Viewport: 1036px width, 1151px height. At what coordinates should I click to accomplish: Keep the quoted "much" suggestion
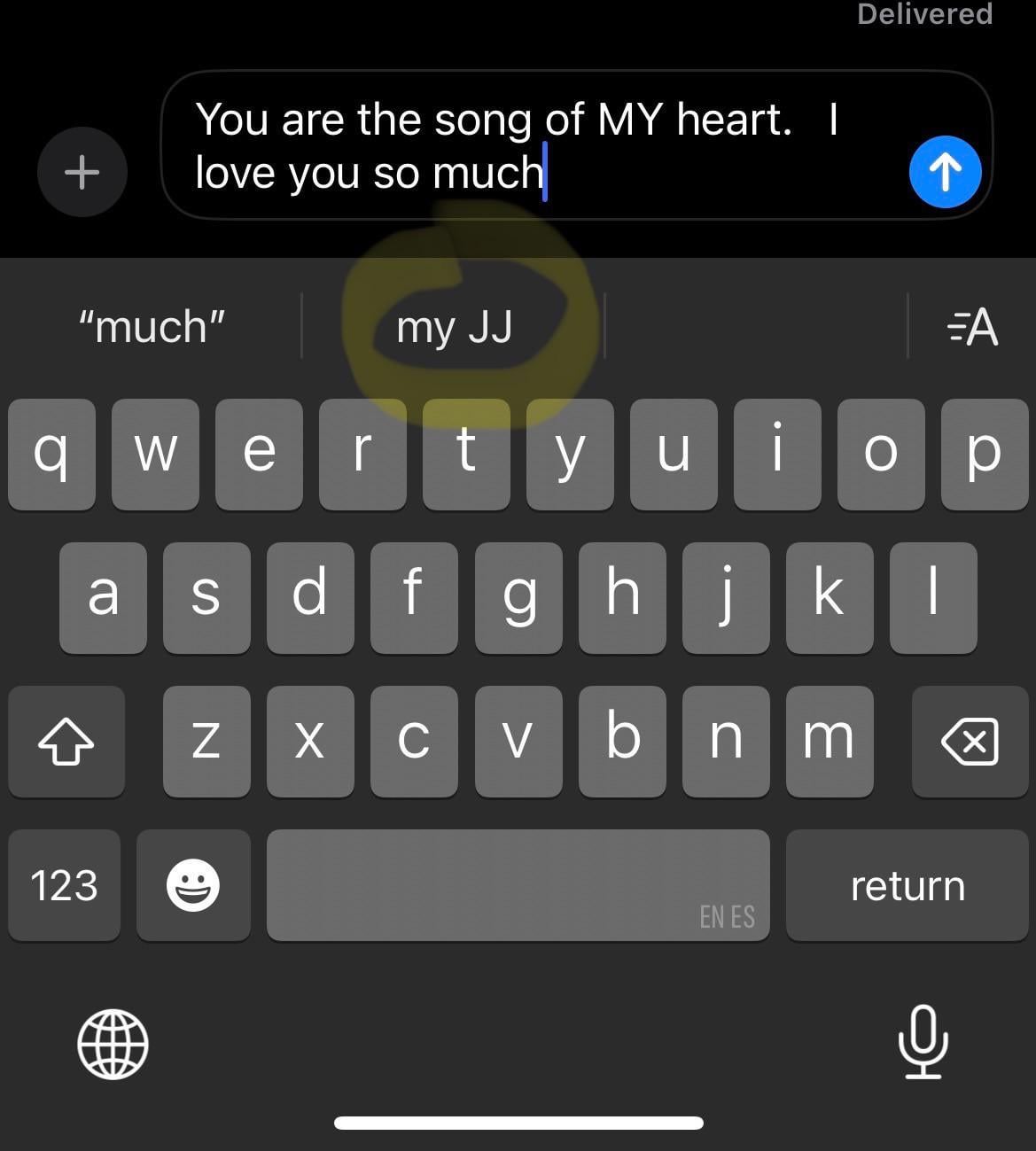152,327
